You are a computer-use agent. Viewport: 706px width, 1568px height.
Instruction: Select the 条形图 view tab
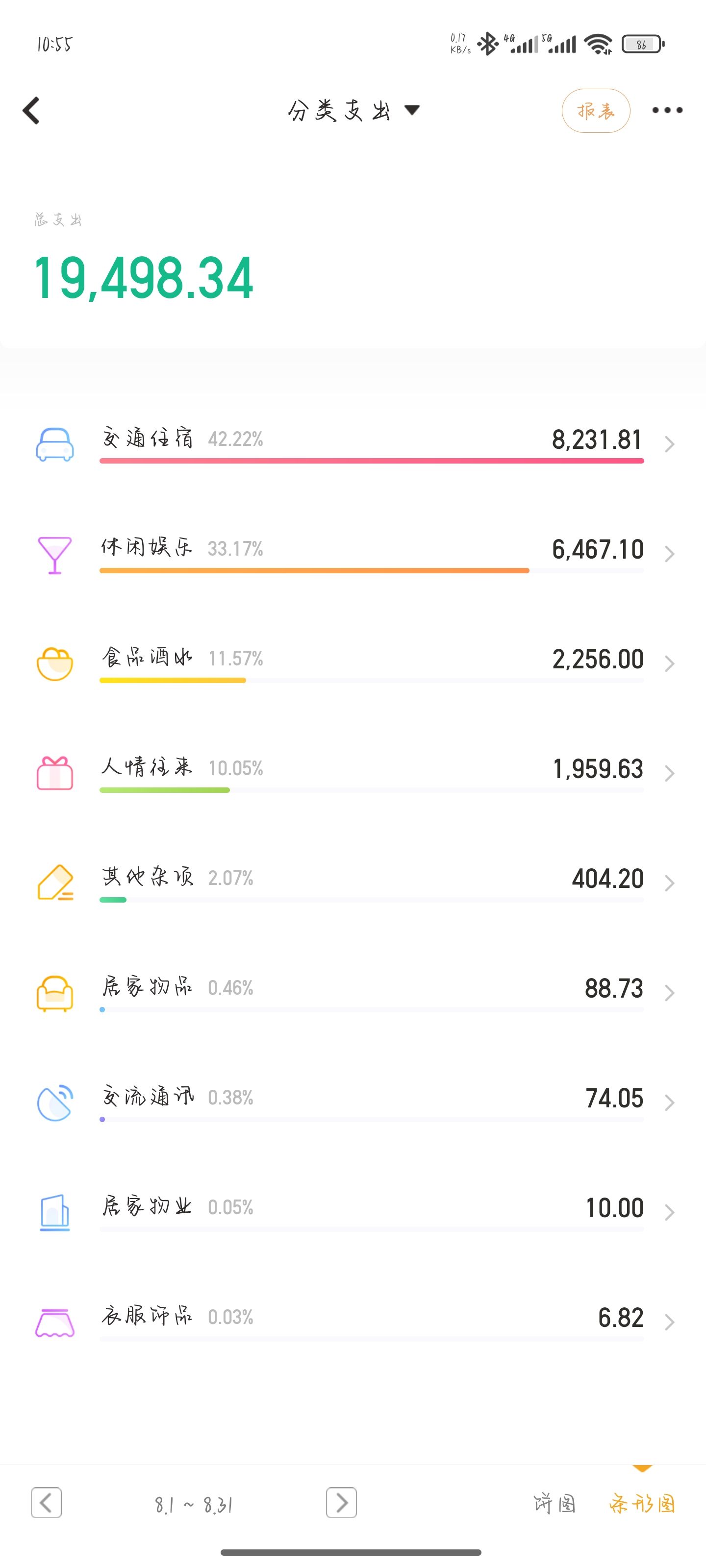[x=642, y=1503]
